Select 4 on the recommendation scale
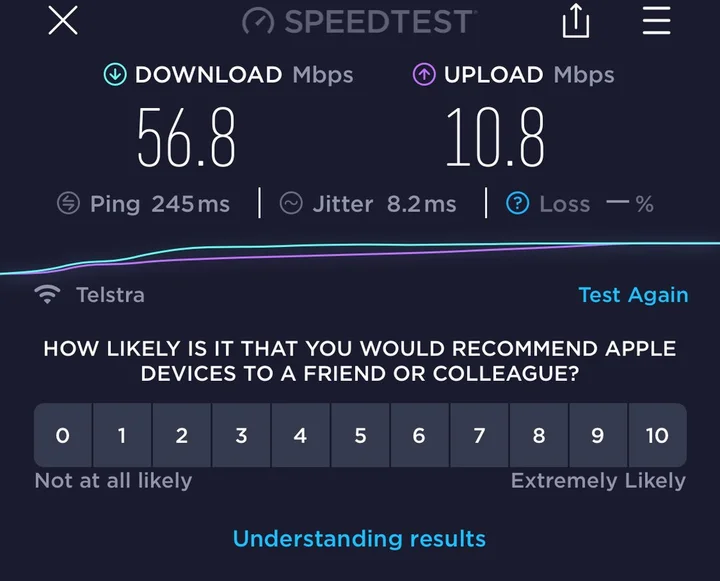720x581 pixels. point(300,435)
